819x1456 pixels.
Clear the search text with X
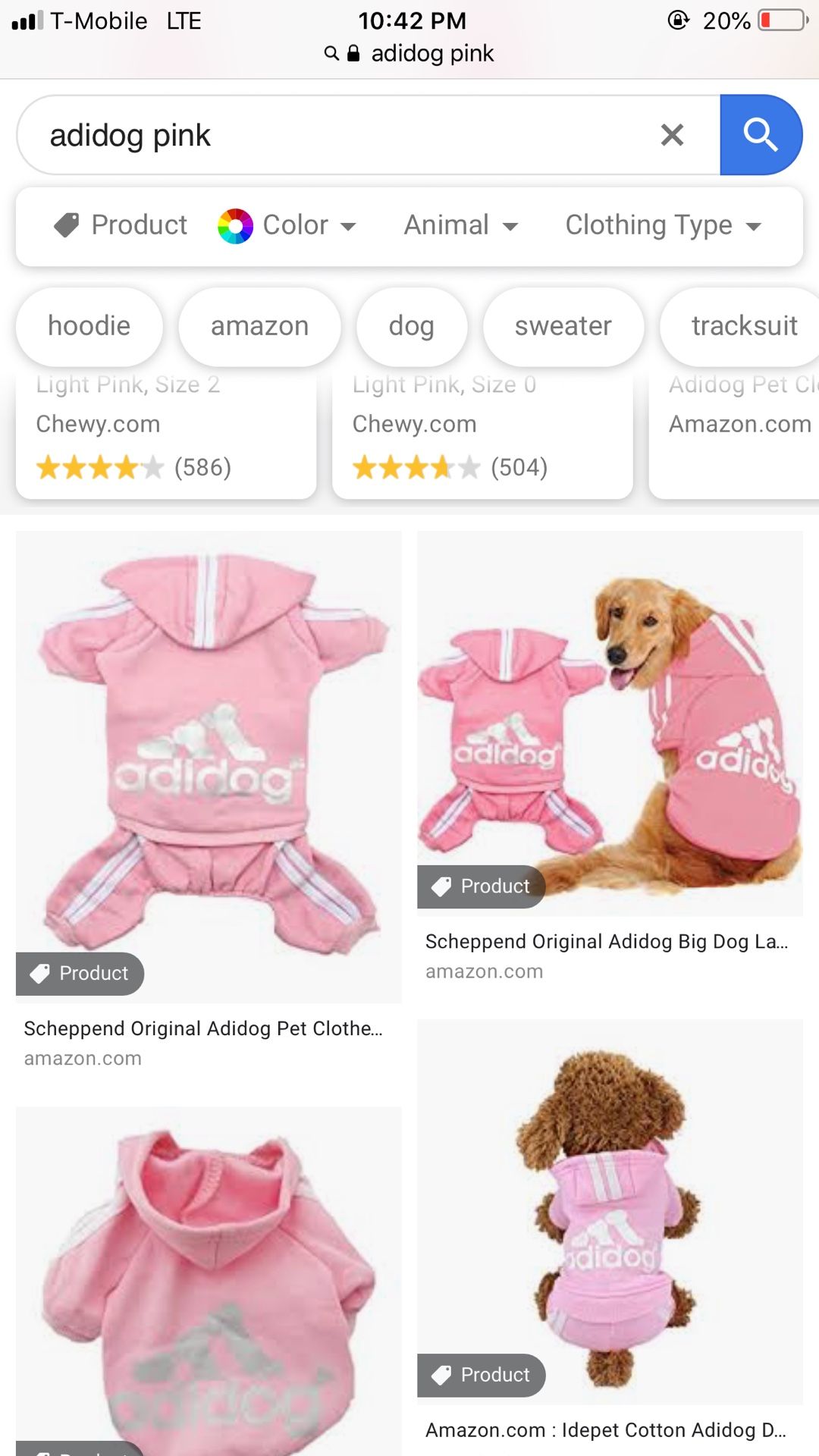[672, 135]
